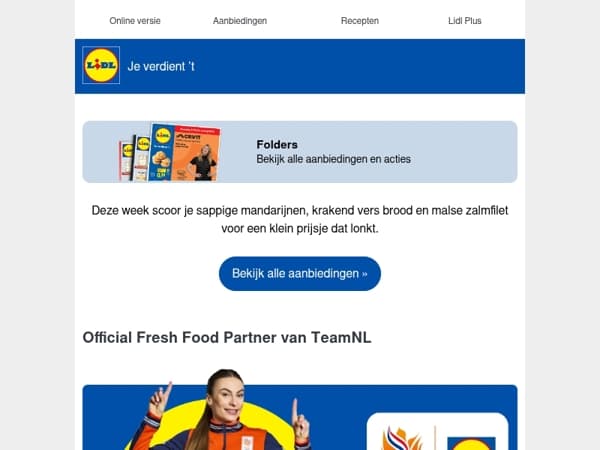Go to Aanbiedingen in top menu
The height and width of the screenshot is (450, 600).
tap(240, 21)
